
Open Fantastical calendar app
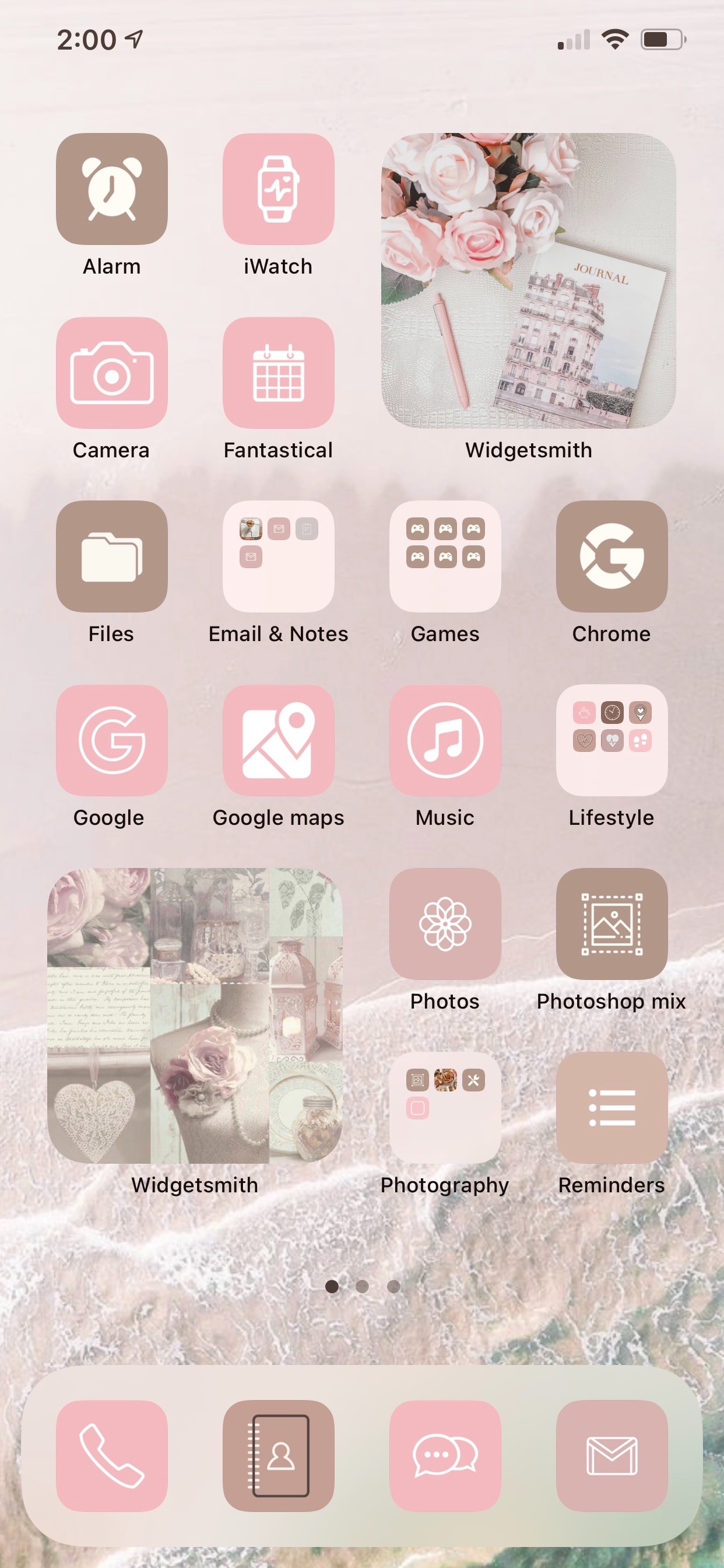278,373
